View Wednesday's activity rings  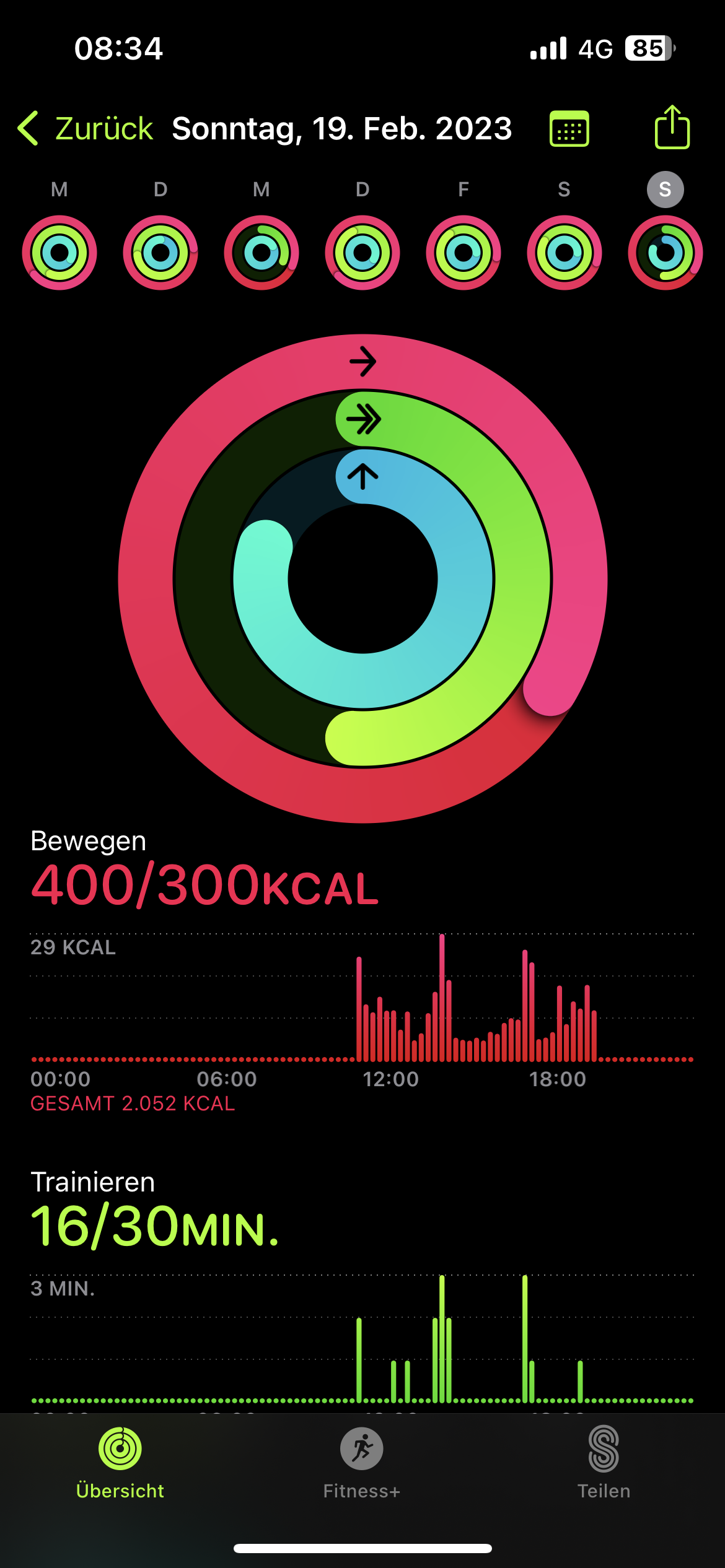[x=261, y=252]
